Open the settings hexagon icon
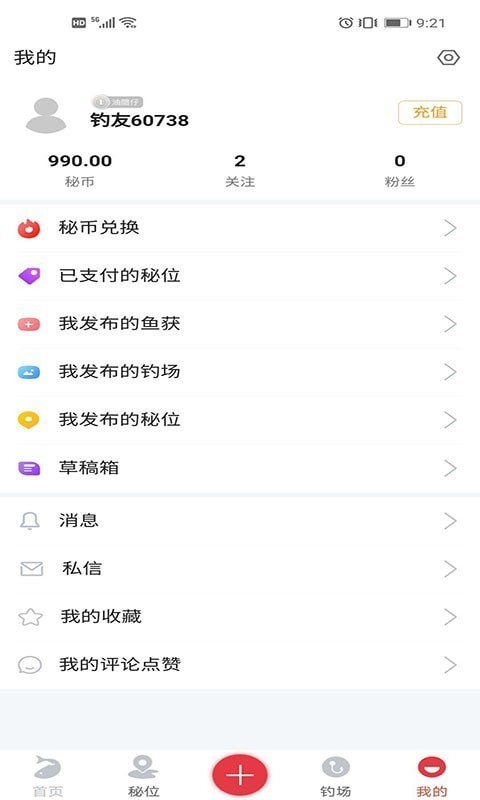The height and width of the screenshot is (800, 480). coord(448,58)
